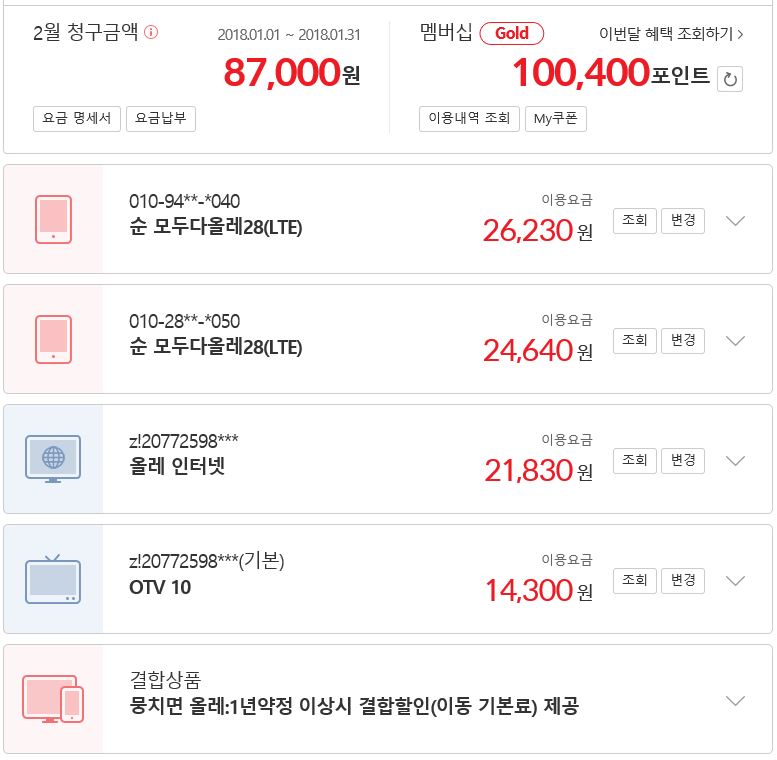Tap 조회 for 올레 인터넷
This screenshot has width=777, height=760.
click(x=634, y=461)
